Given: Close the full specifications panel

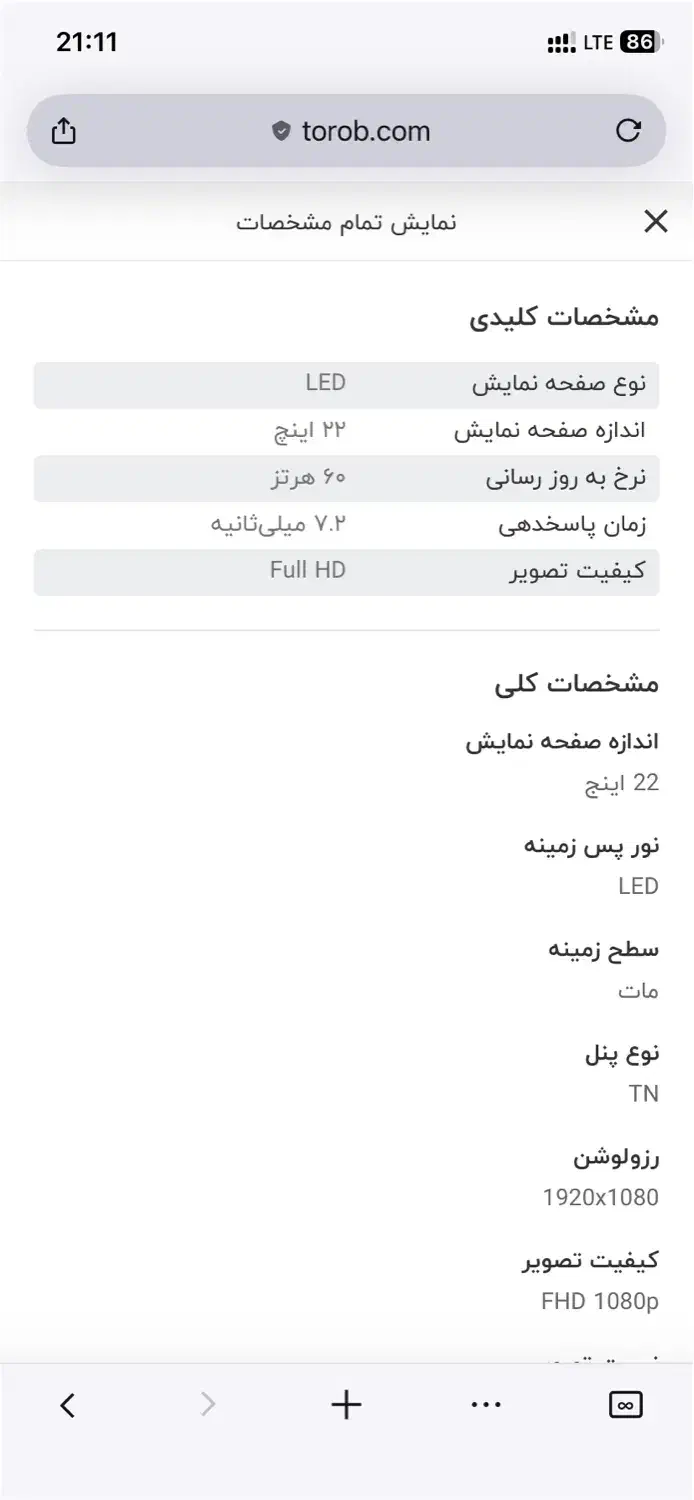Looking at the screenshot, I should click(x=655, y=222).
